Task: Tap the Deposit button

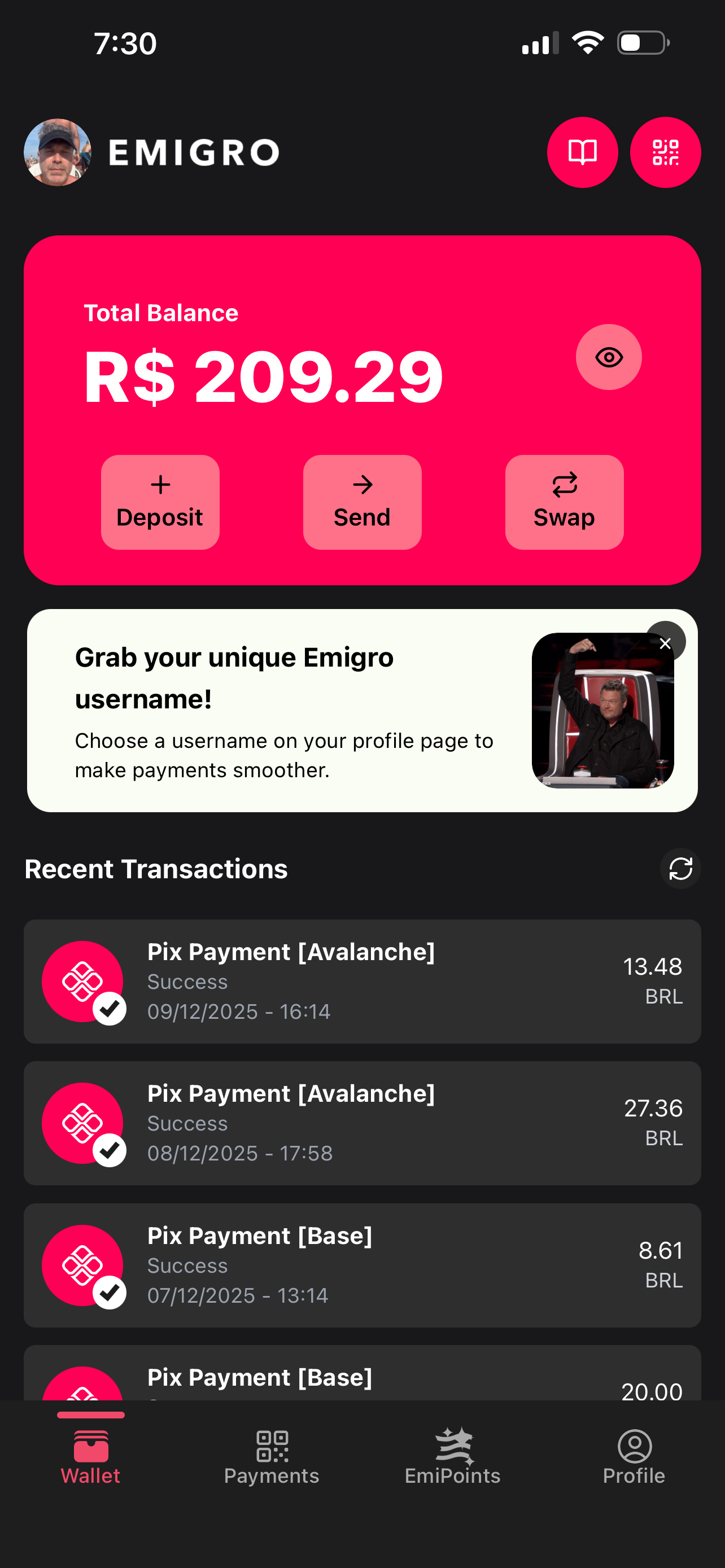Action: click(159, 501)
